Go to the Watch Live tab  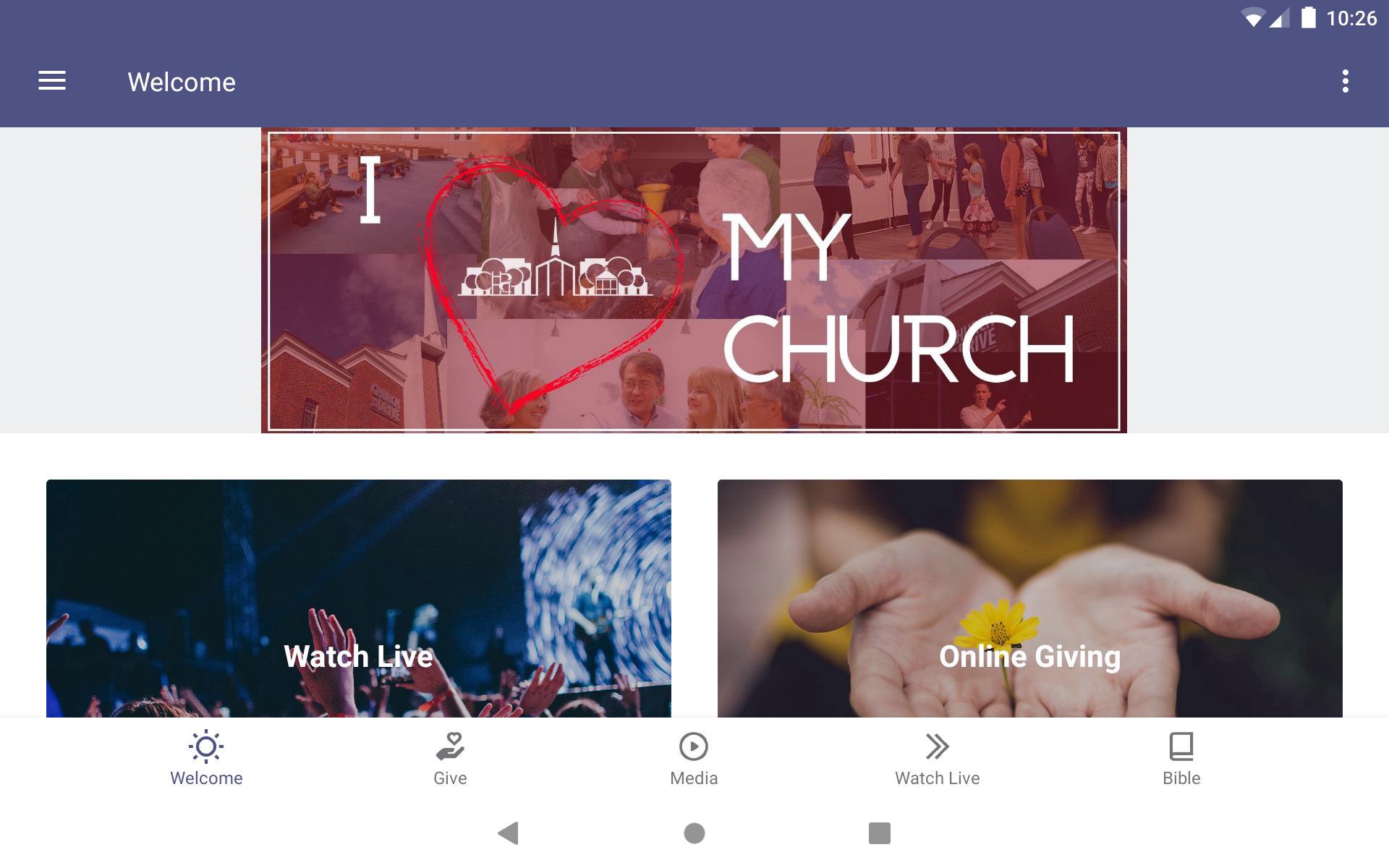click(x=937, y=758)
